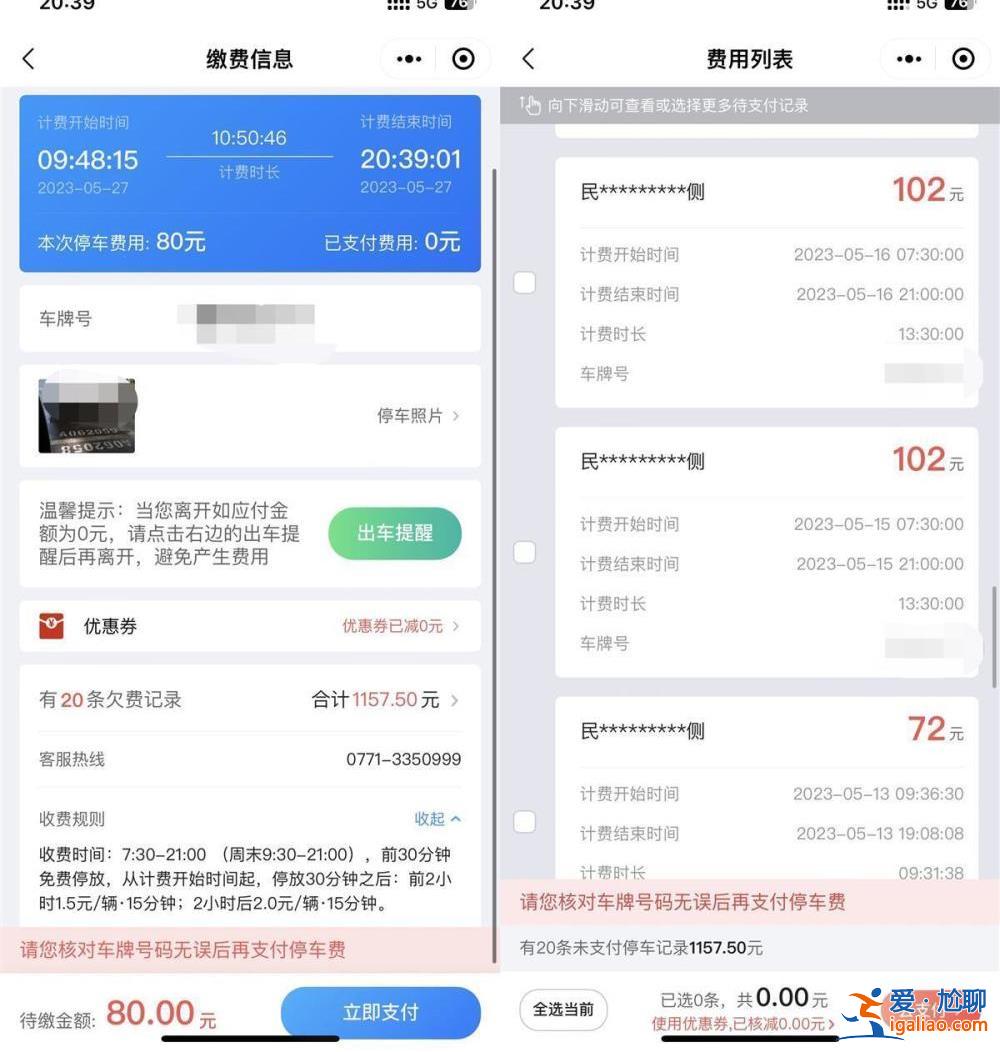Close the mini program on 费用列表 page

(963, 59)
